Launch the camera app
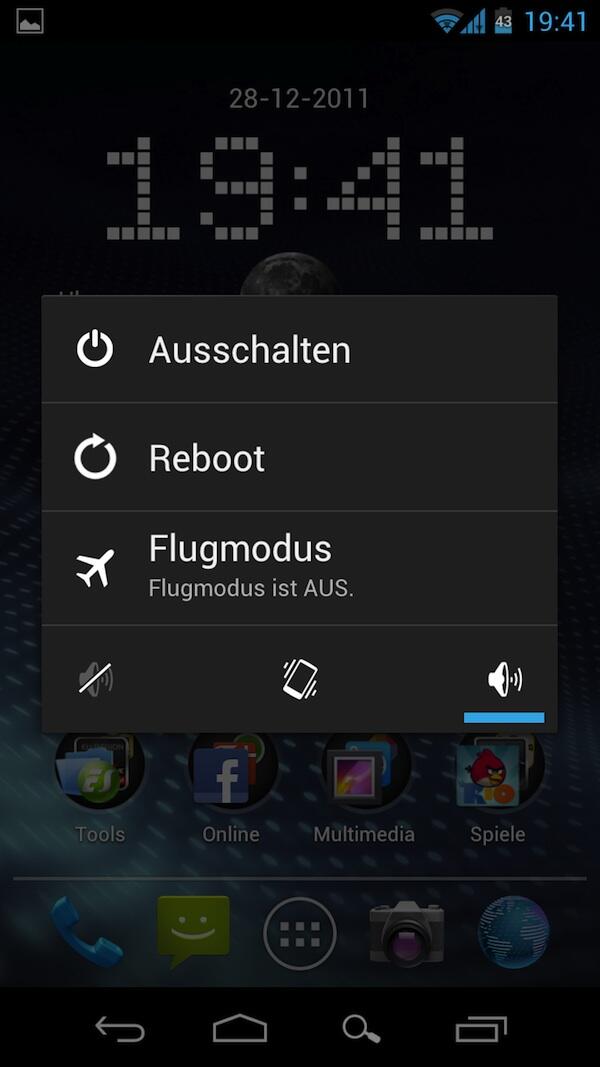600x1067 pixels. (x=406, y=932)
